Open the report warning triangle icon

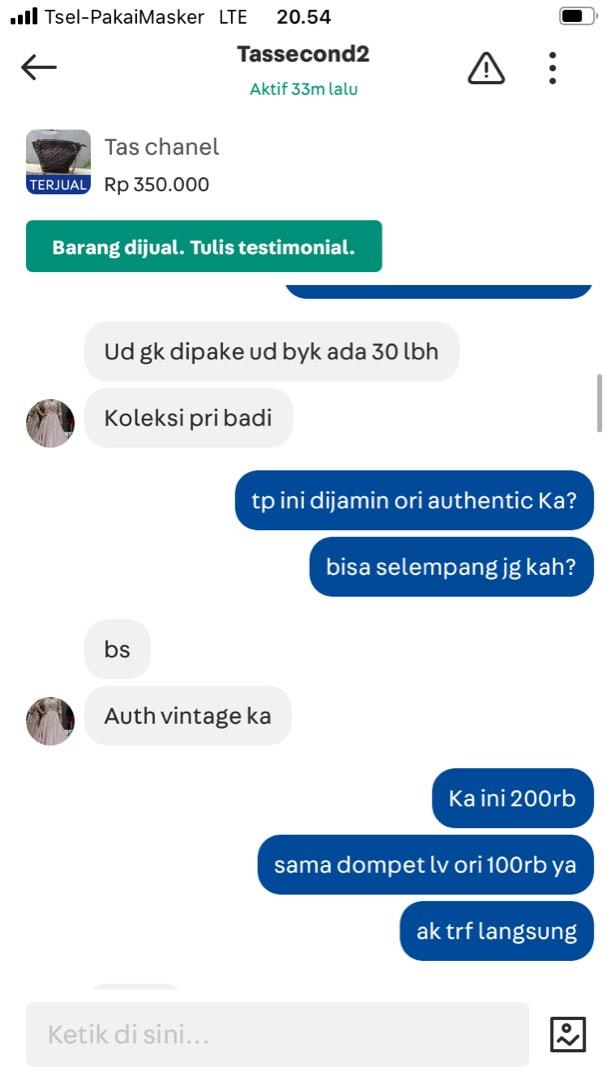[x=486, y=68]
